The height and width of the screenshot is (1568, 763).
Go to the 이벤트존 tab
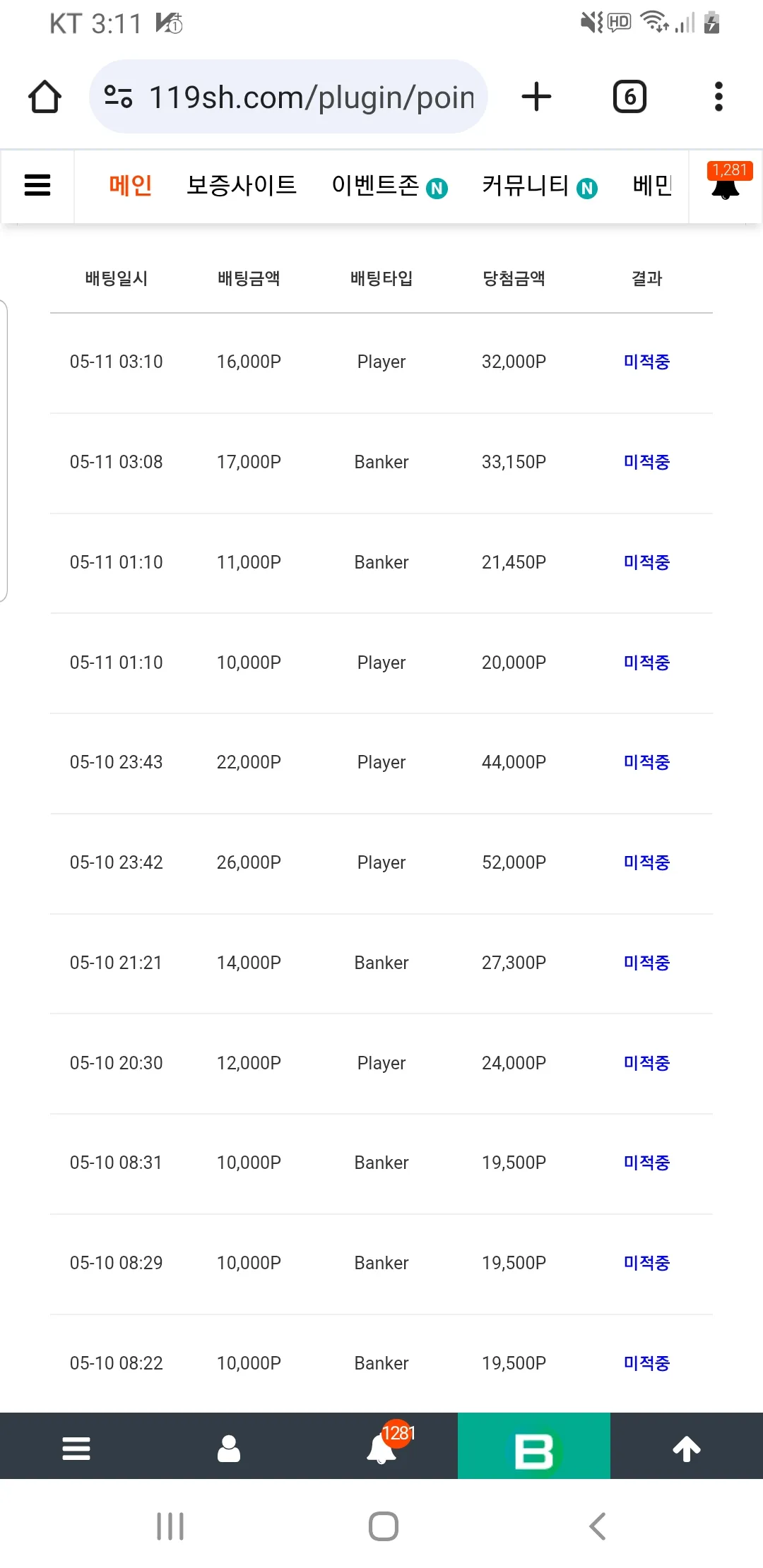(x=389, y=186)
